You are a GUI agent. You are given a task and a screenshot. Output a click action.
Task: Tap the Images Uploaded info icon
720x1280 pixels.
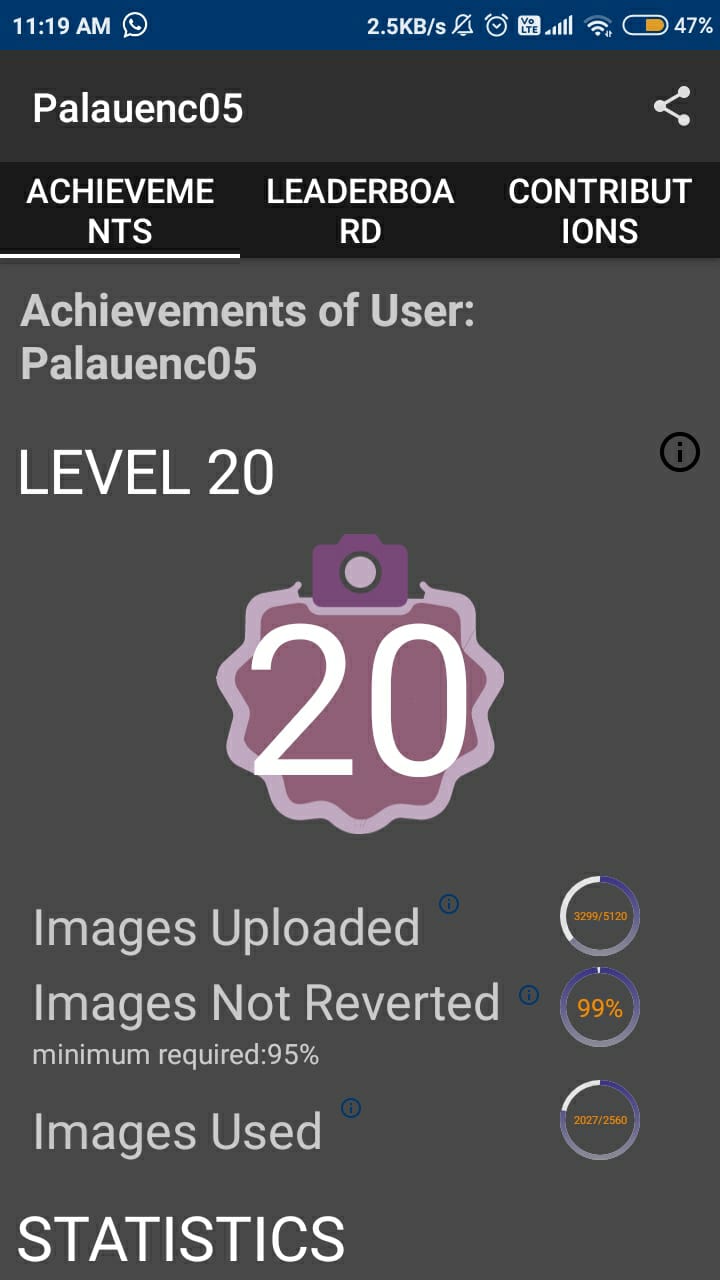[x=447, y=905]
